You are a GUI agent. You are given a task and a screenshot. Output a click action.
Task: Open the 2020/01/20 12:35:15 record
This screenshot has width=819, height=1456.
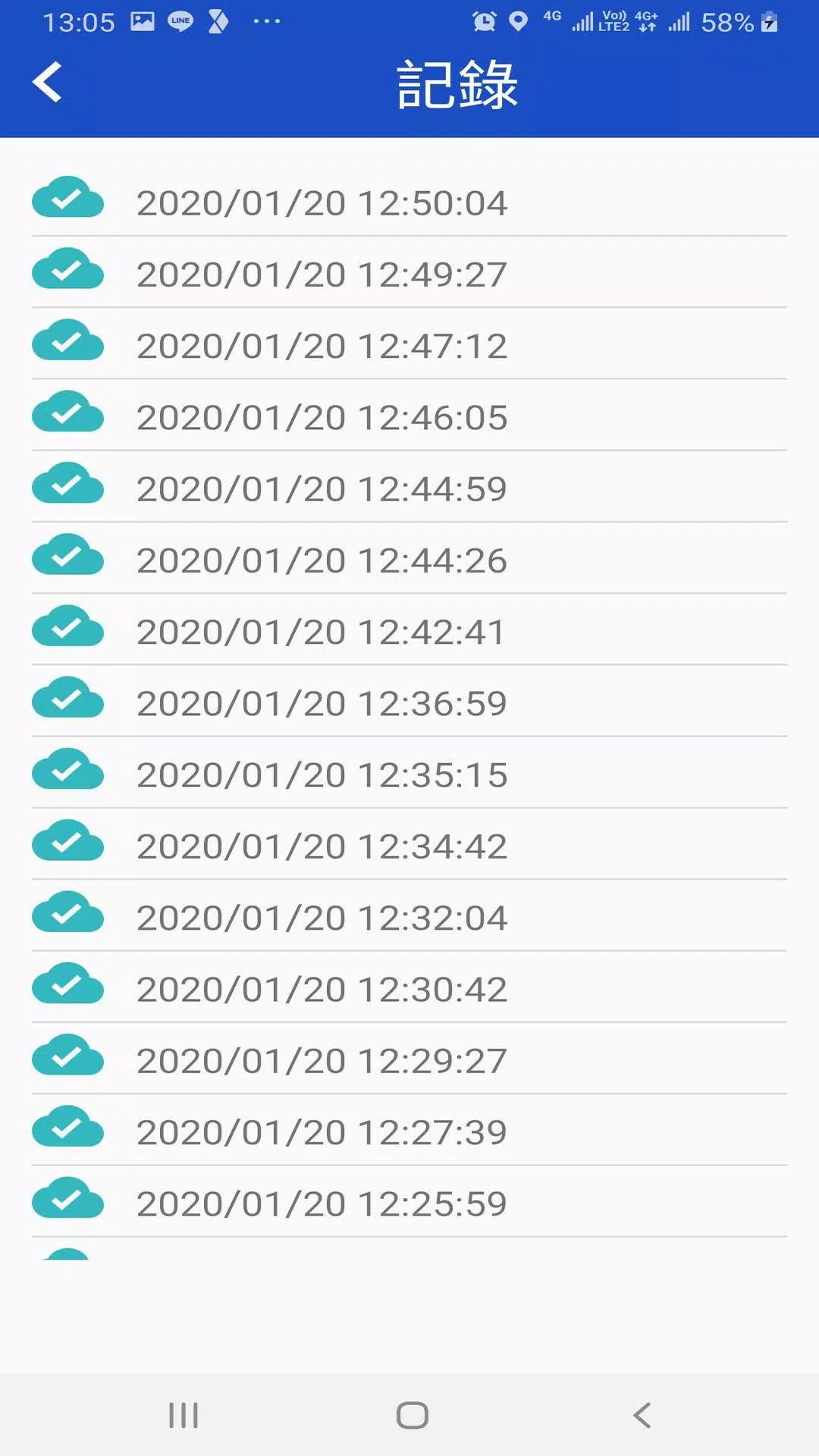[x=409, y=773]
